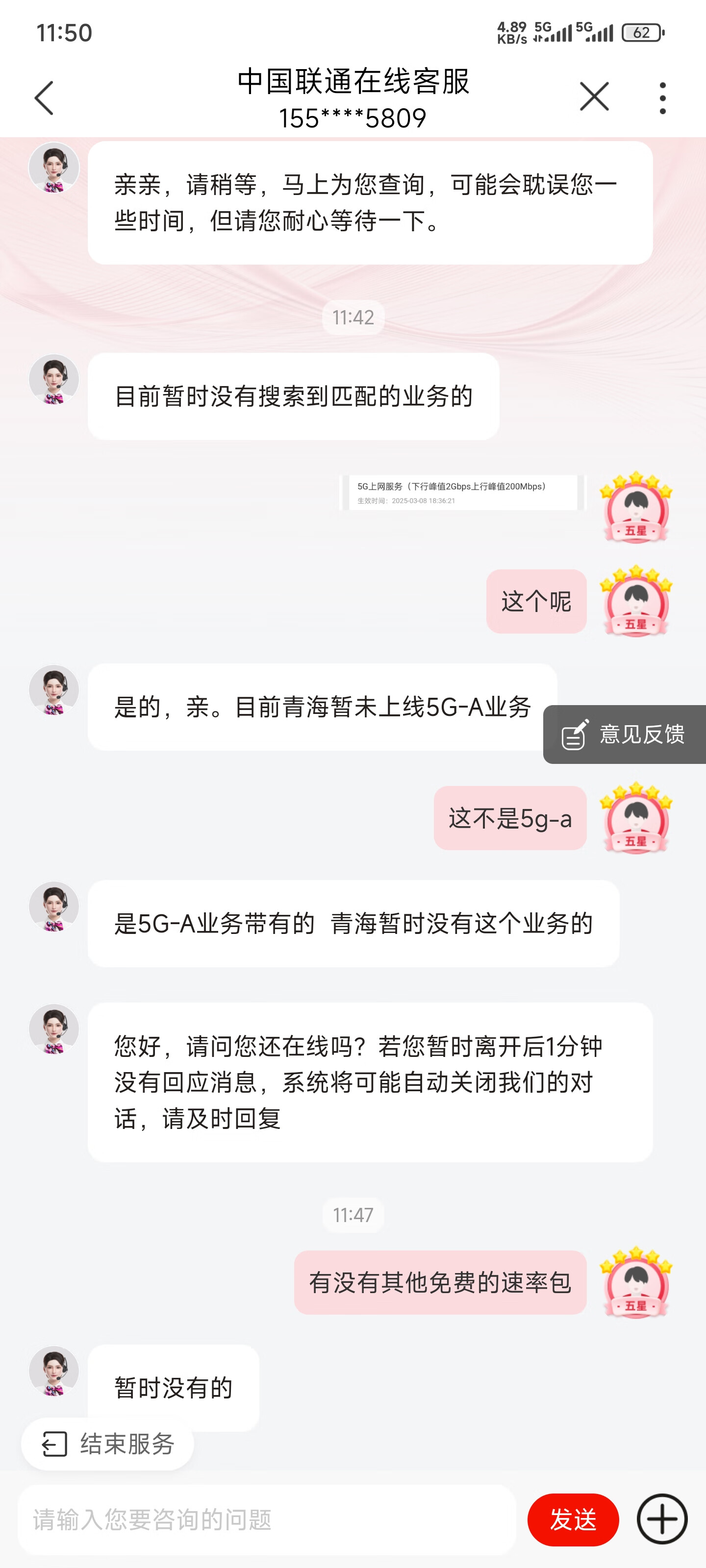Open the plus attachment options

662,1519
